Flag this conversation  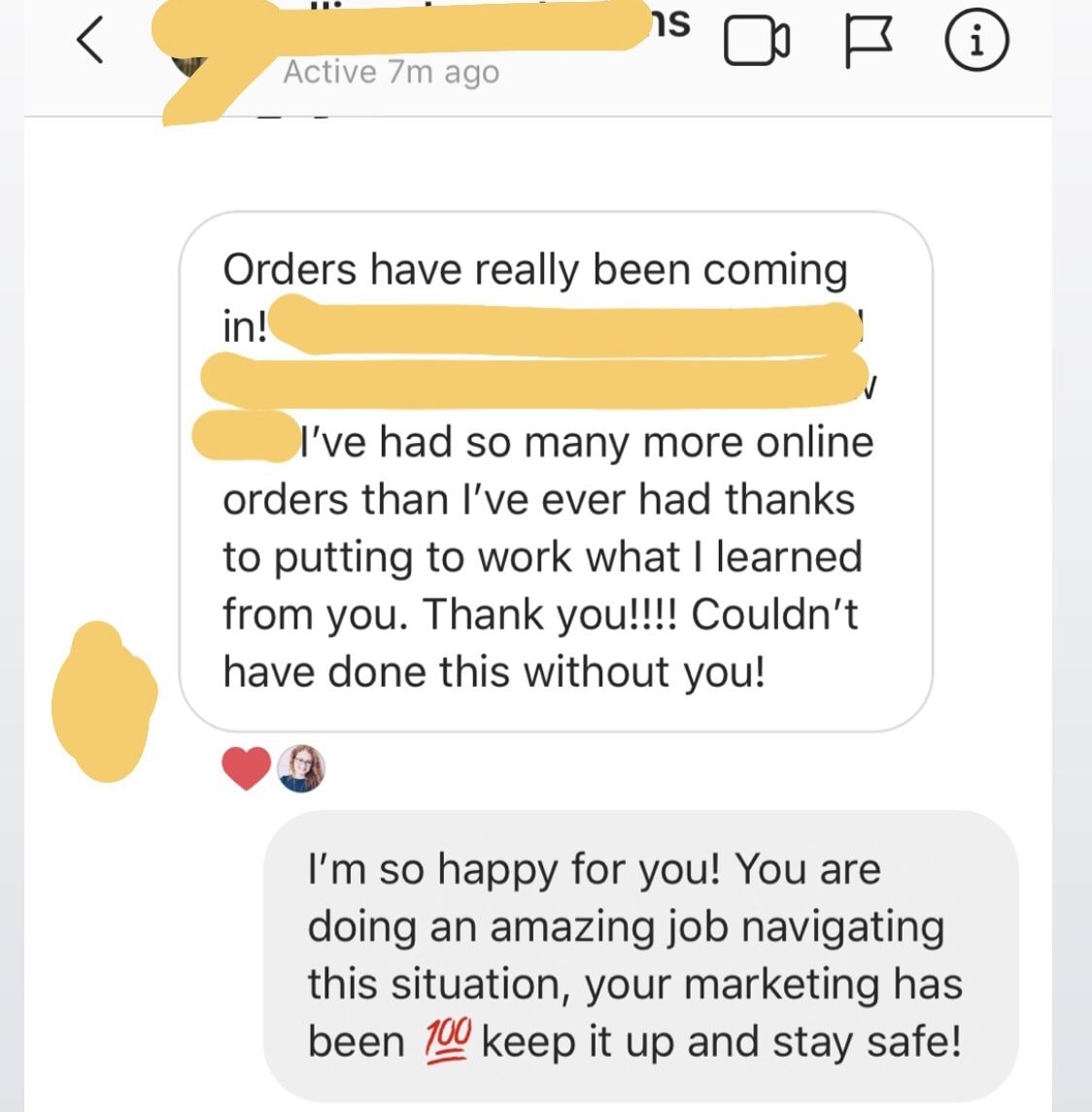[x=867, y=44]
